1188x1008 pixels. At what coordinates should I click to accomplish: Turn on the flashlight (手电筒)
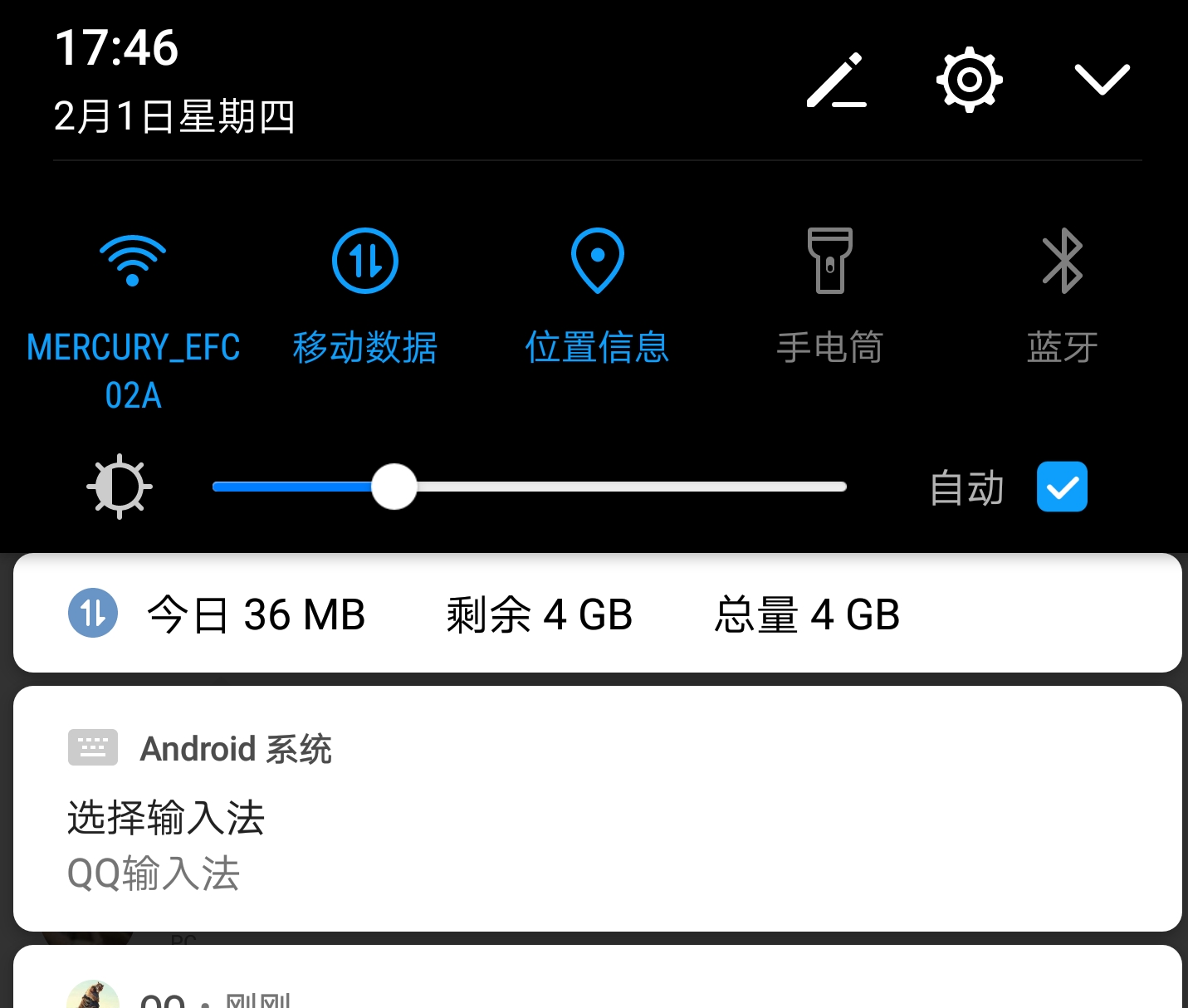pyautogui.click(x=829, y=261)
